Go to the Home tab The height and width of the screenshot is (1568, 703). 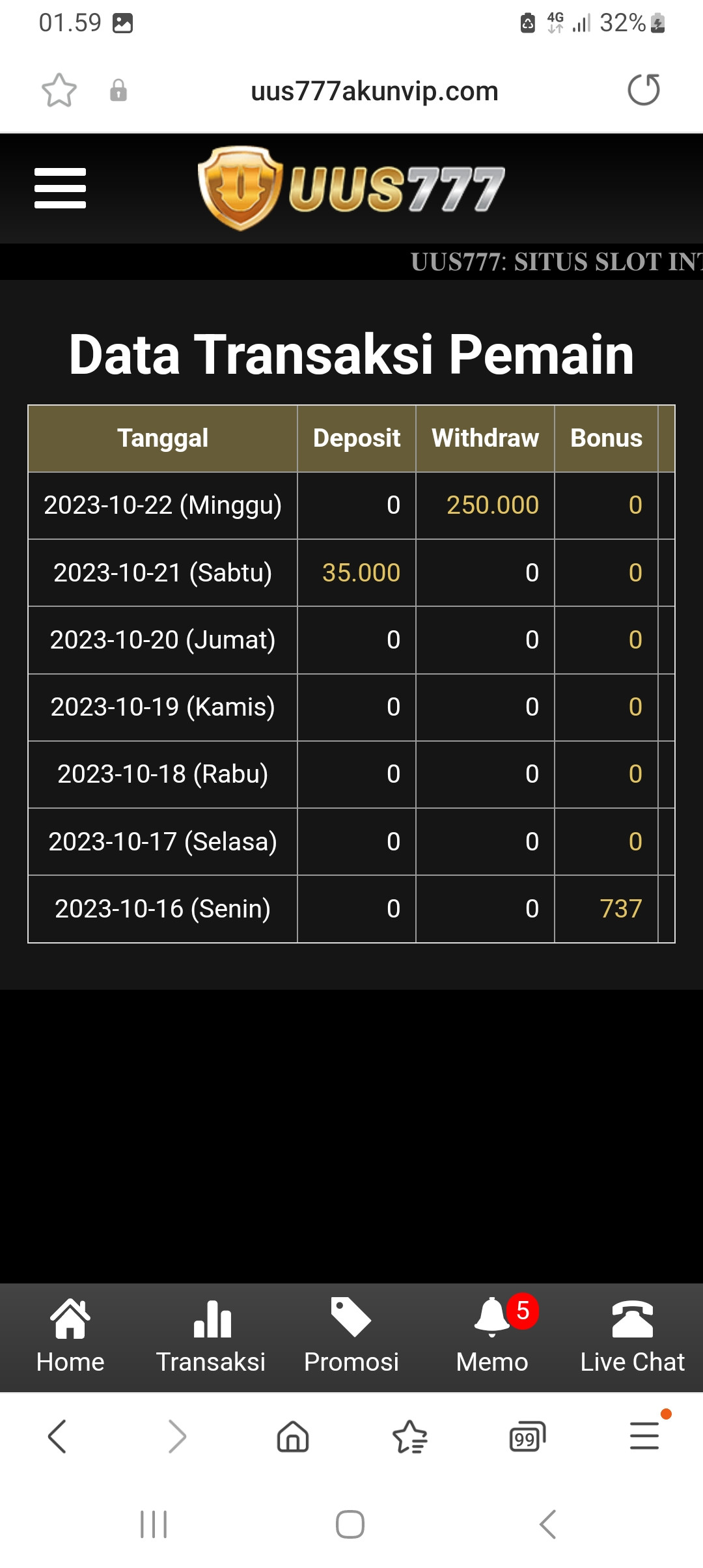point(70,1337)
